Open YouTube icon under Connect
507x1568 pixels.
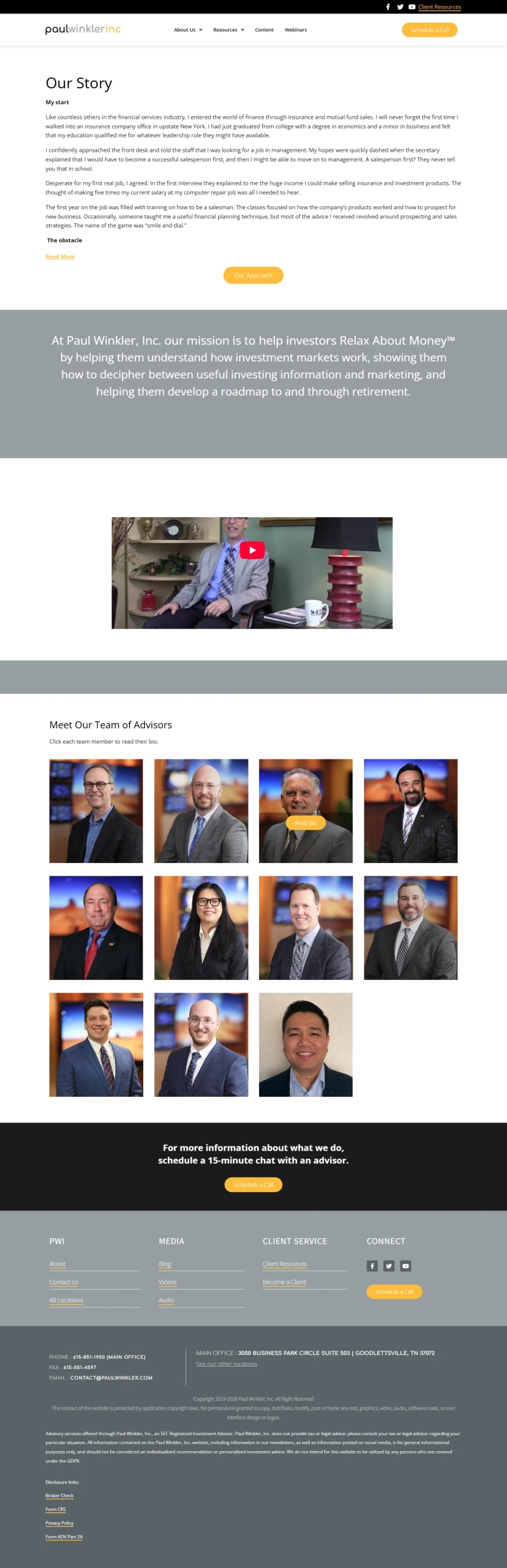[x=405, y=1266]
